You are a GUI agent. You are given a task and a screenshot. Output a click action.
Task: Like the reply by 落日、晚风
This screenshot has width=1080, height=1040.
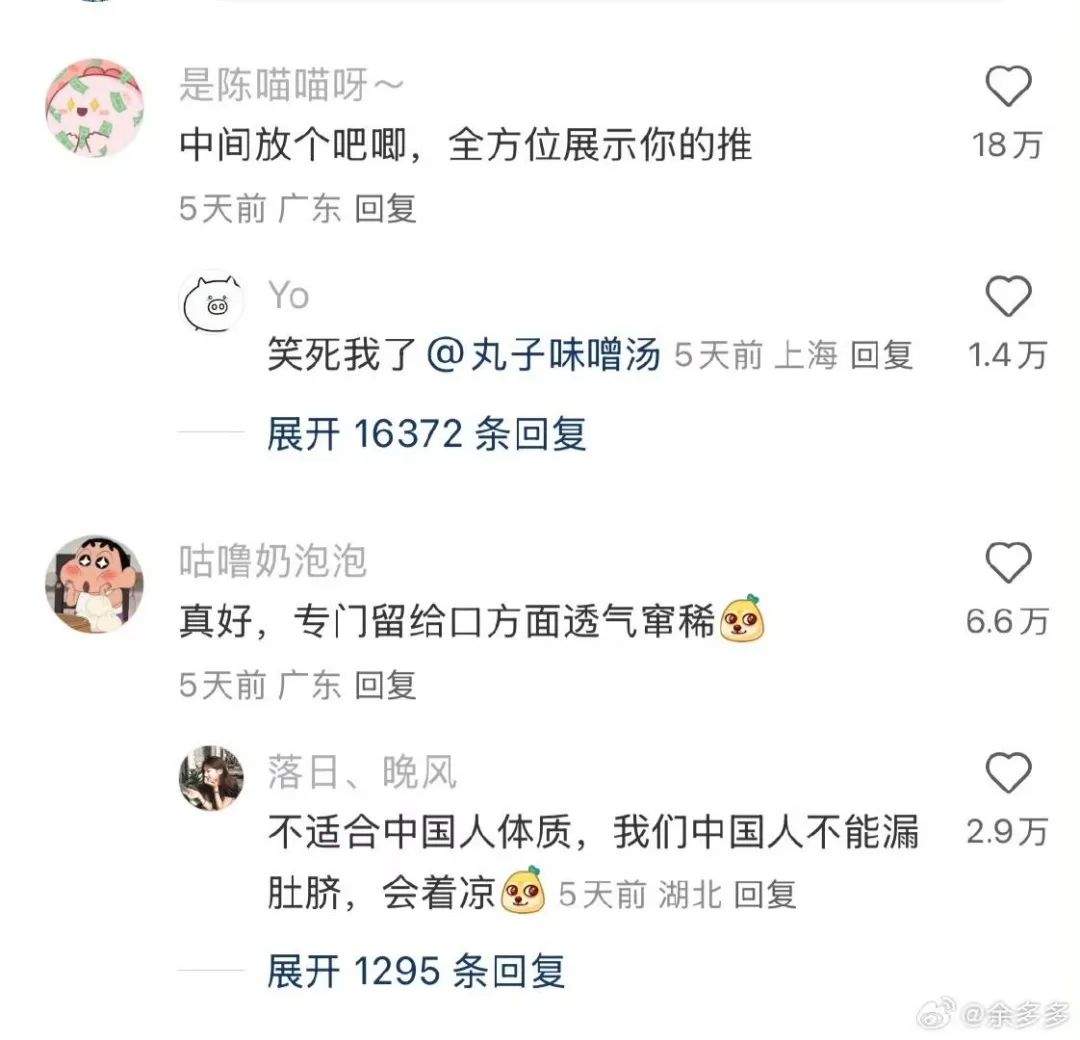tap(1008, 773)
